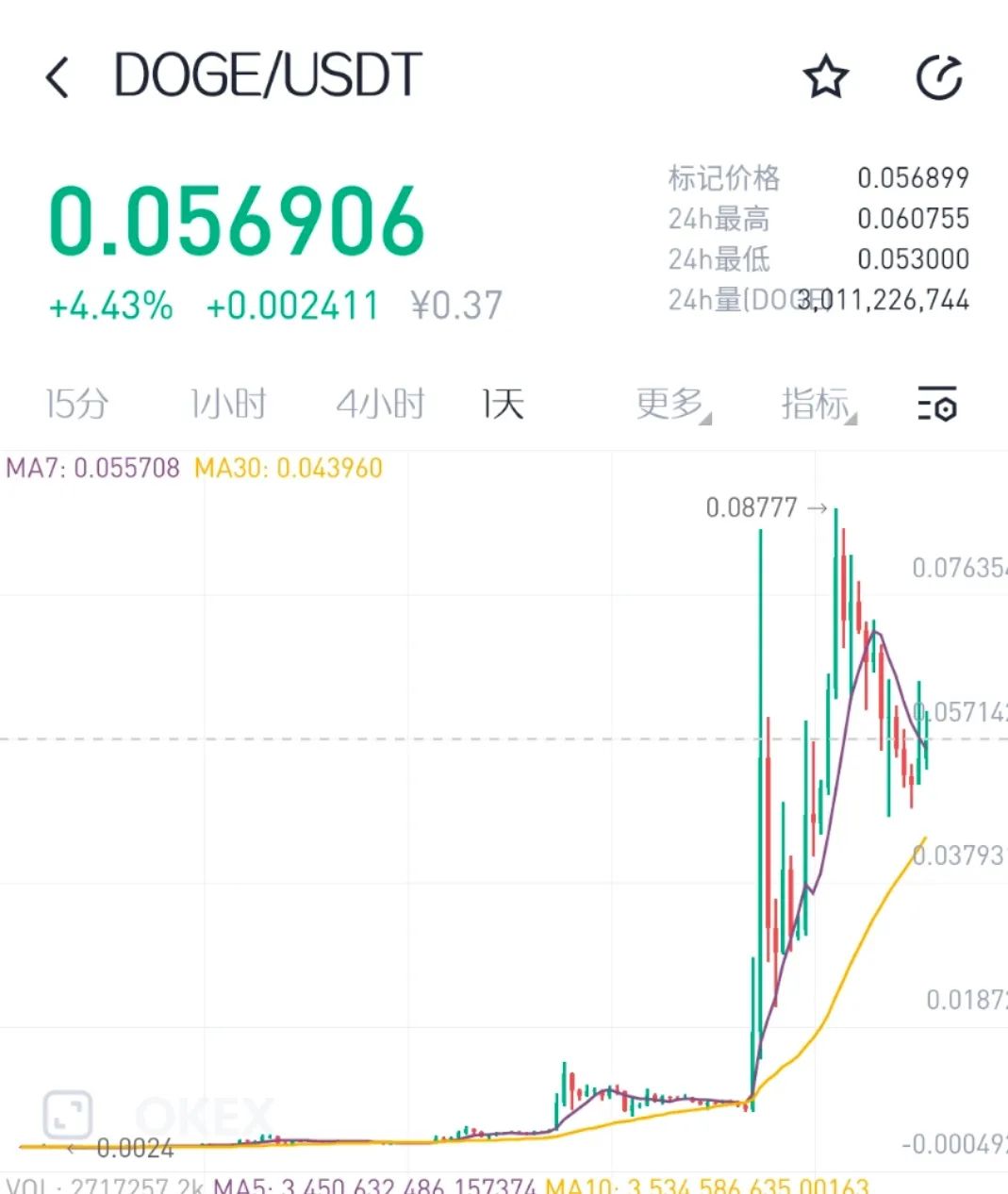Select the 1天 chart interval
Image resolution: width=1008 pixels, height=1194 pixels.
point(503,405)
